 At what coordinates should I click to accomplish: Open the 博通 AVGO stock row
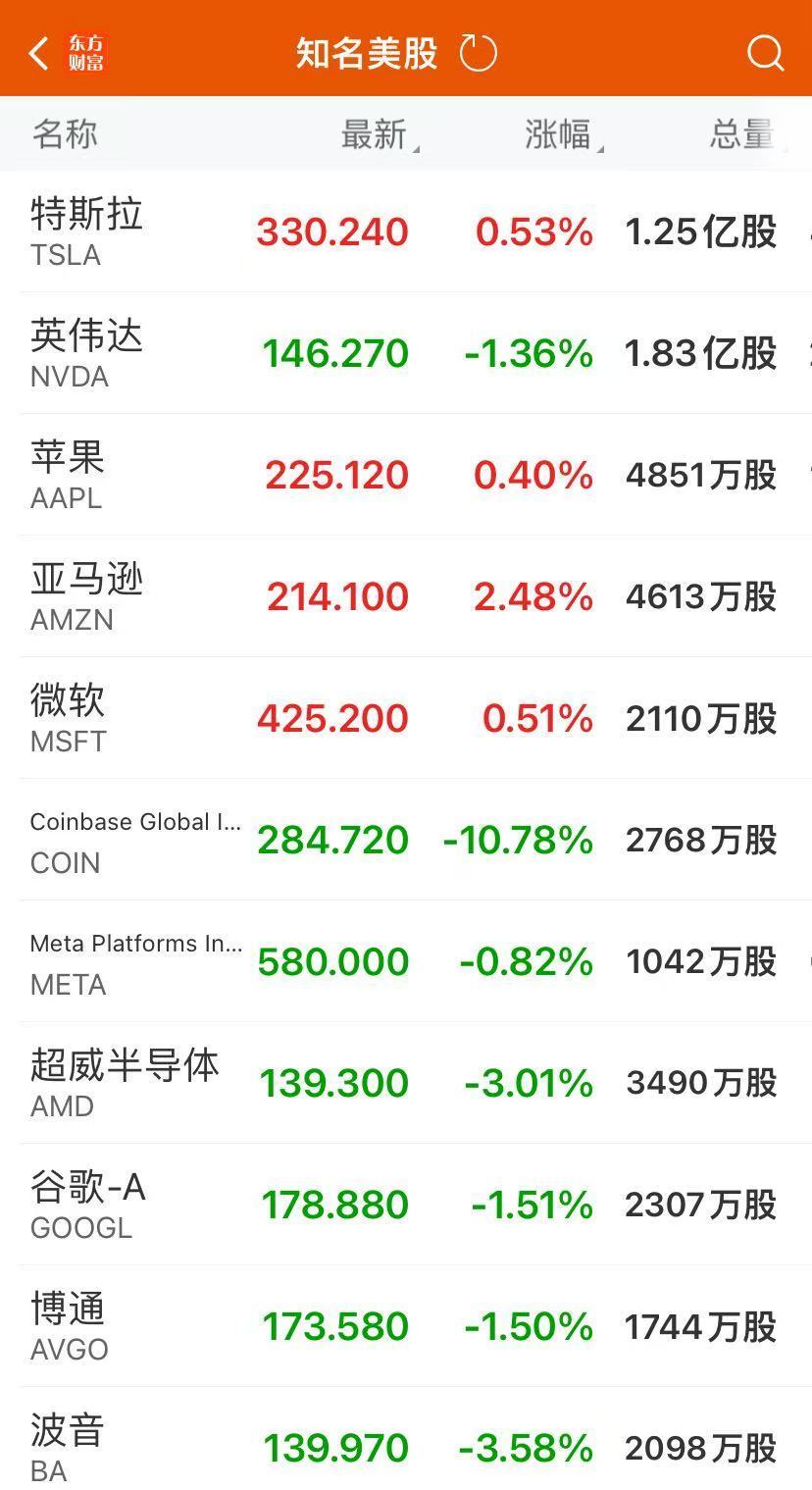click(406, 1326)
